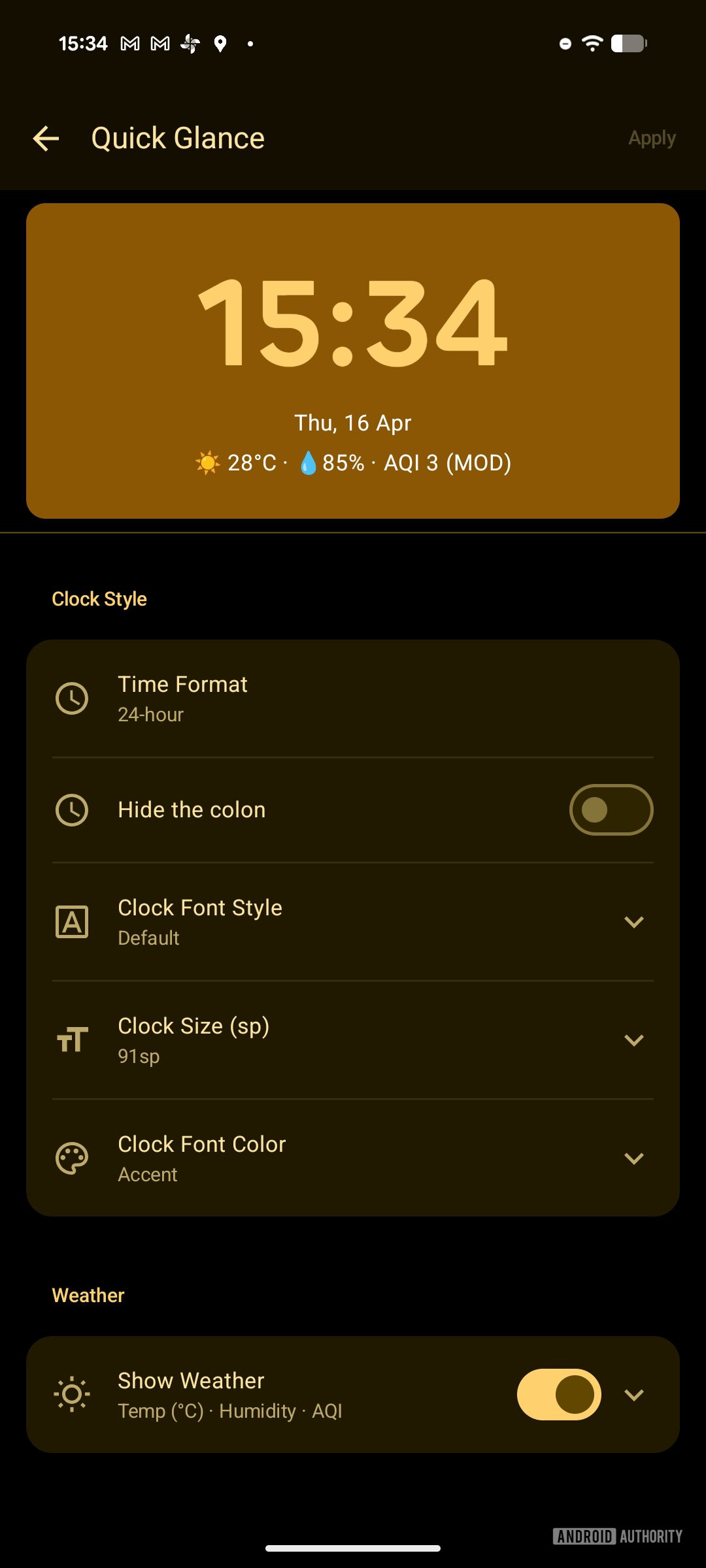Select the Hide the colon clock icon
The width and height of the screenshot is (706, 1568).
[x=72, y=810]
